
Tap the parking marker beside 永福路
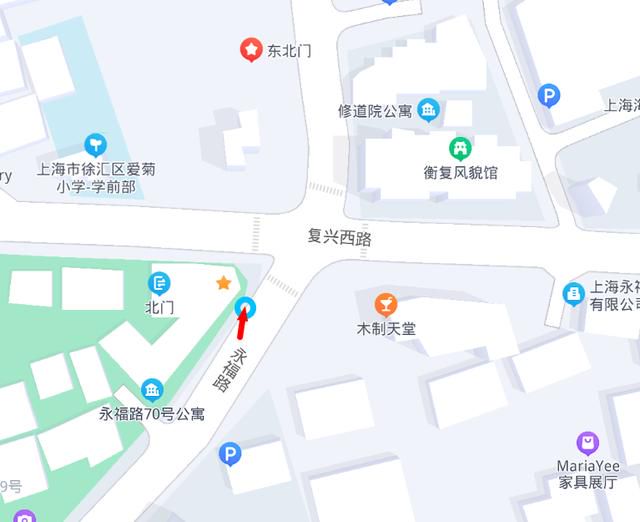tap(230, 455)
